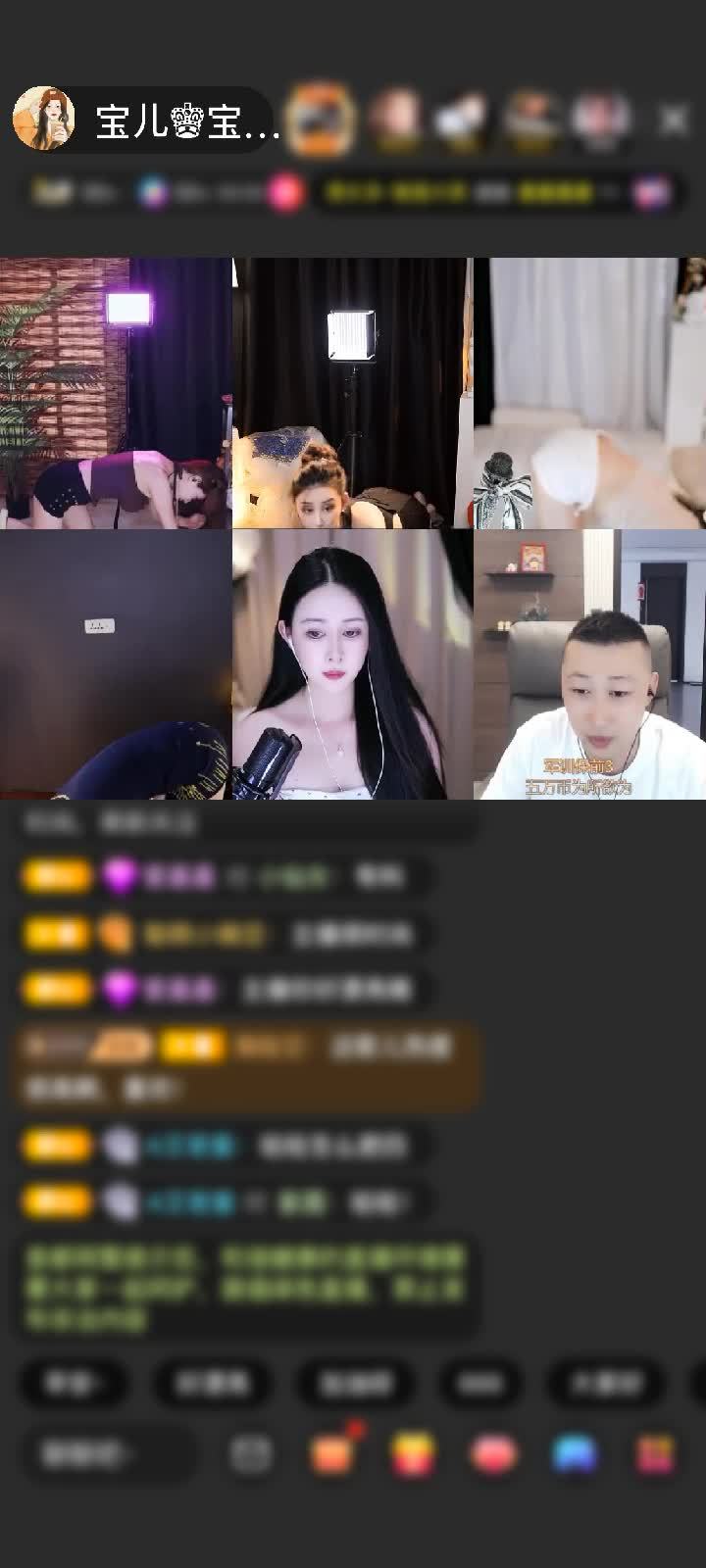Tap the blue icon in bottom toolbar
The image size is (706, 1568).
tap(575, 1454)
